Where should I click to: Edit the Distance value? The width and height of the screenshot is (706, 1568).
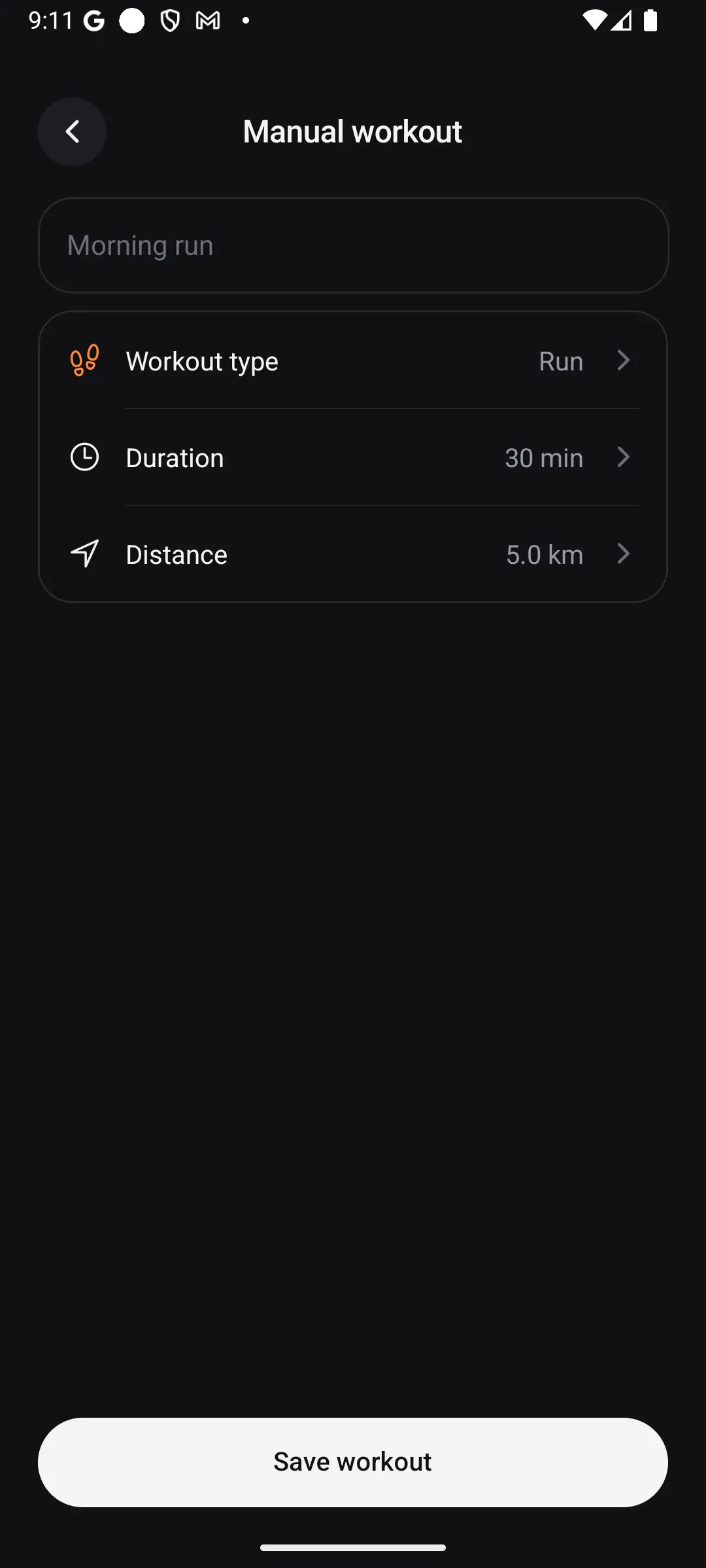[x=353, y=554]
